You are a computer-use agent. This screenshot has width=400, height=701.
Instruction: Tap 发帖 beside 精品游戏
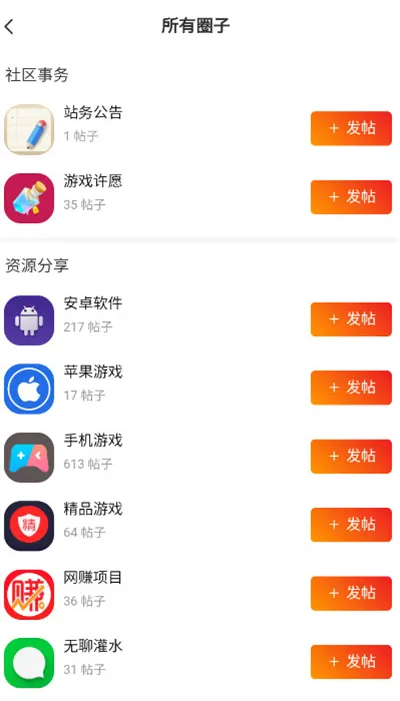351,525
